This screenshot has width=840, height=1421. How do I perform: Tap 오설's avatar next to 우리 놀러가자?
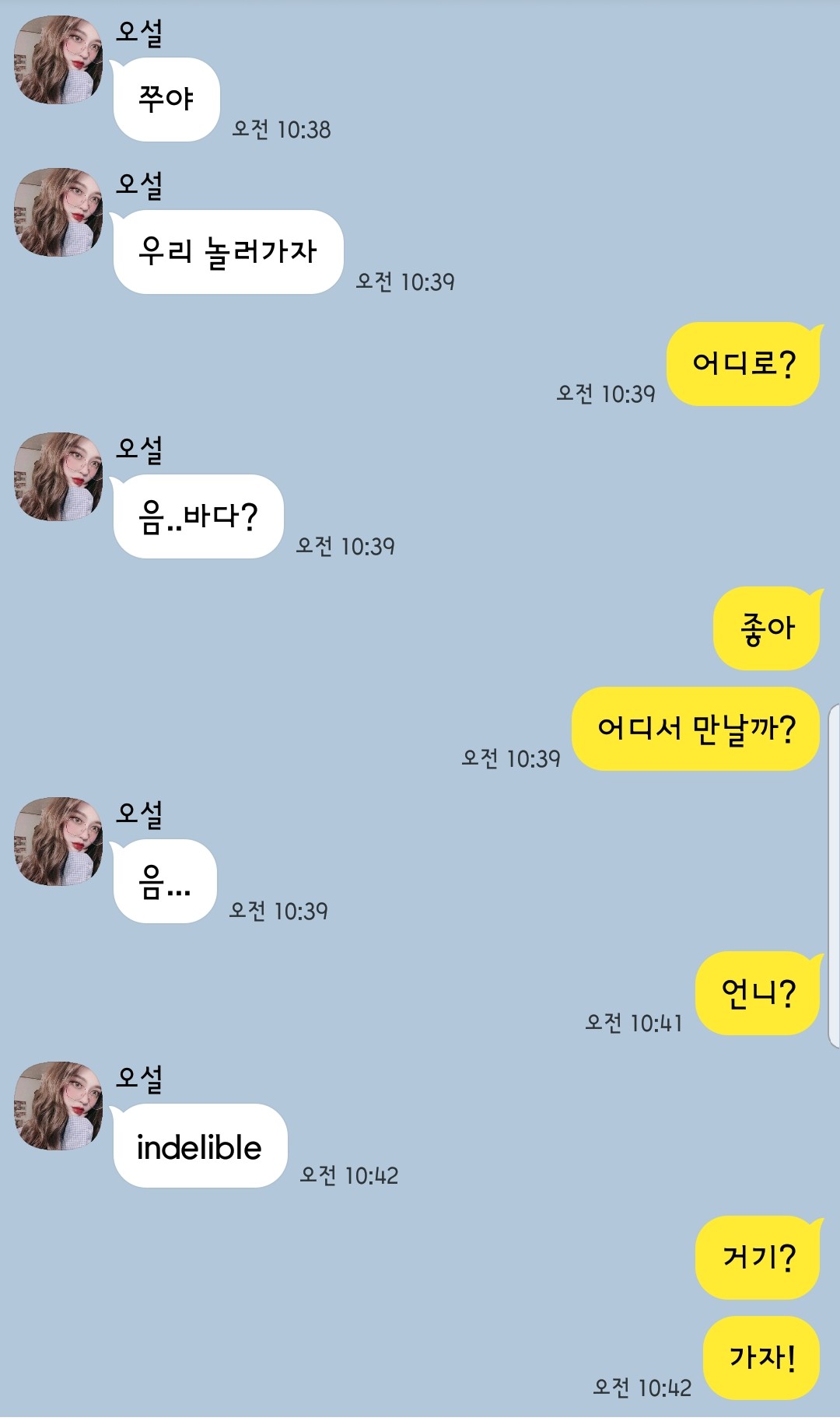point(58,212)
